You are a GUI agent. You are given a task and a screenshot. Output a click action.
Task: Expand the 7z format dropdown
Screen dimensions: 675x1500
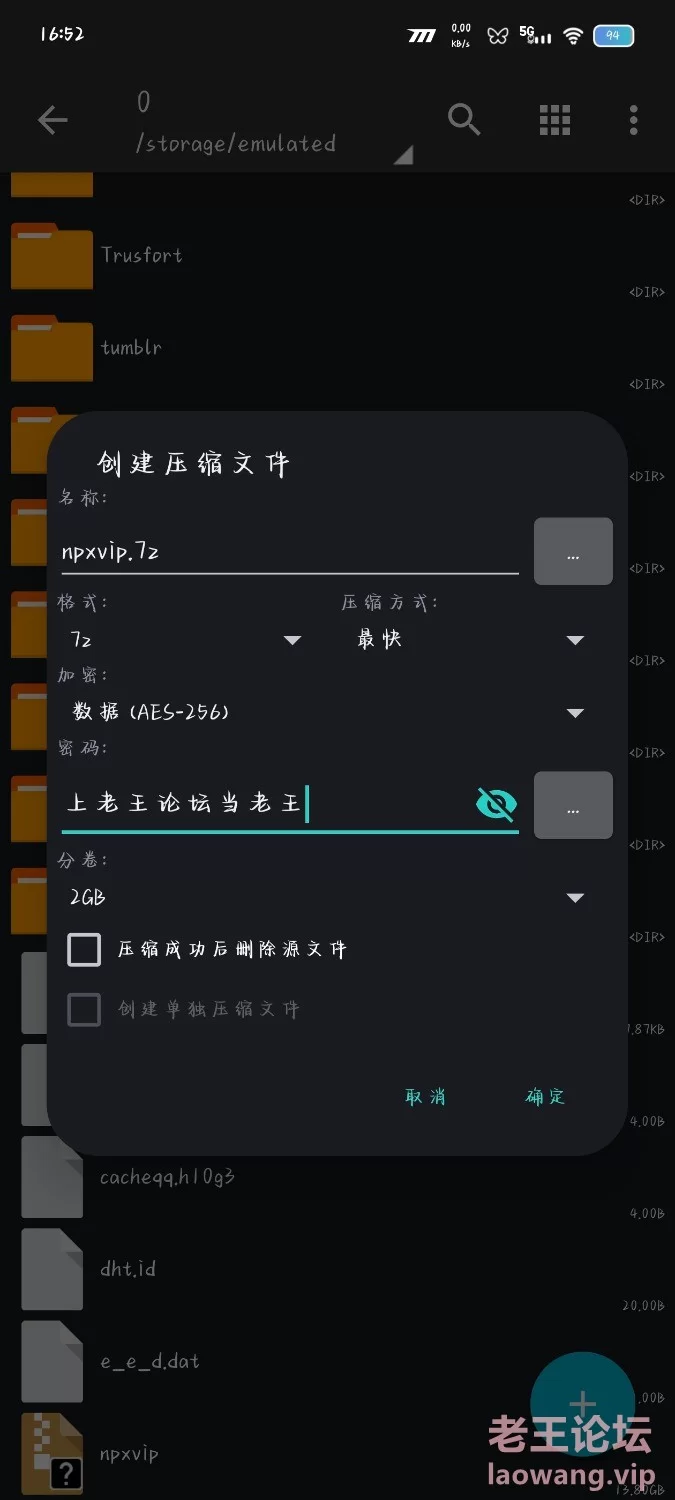coord(185,640)
